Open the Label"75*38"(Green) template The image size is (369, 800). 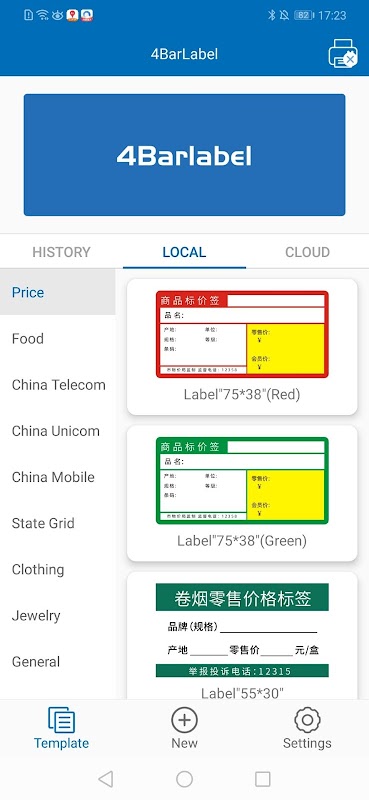[x=242, y=493]
